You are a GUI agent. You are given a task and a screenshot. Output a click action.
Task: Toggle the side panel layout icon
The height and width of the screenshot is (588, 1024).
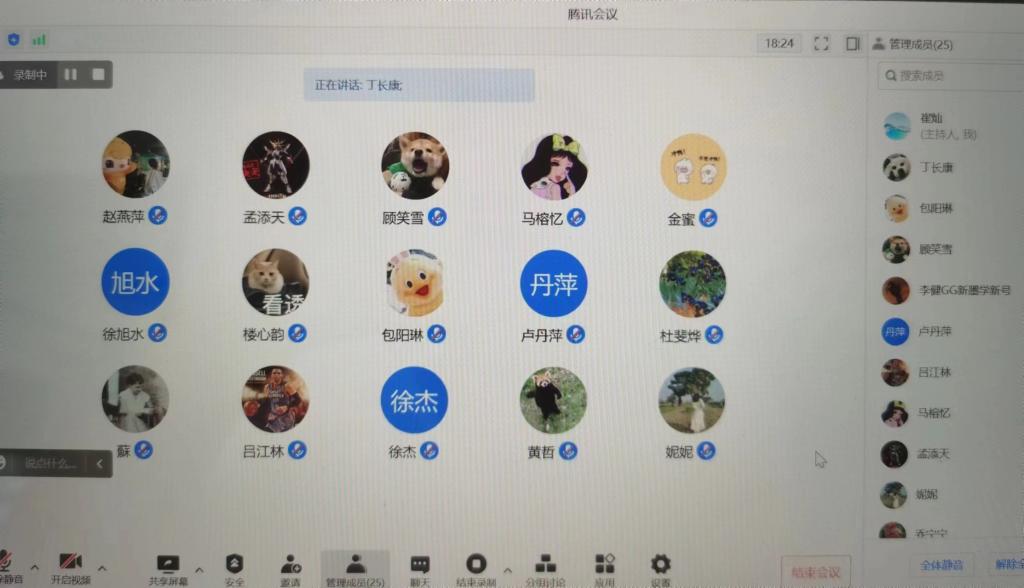coord(852,44)
